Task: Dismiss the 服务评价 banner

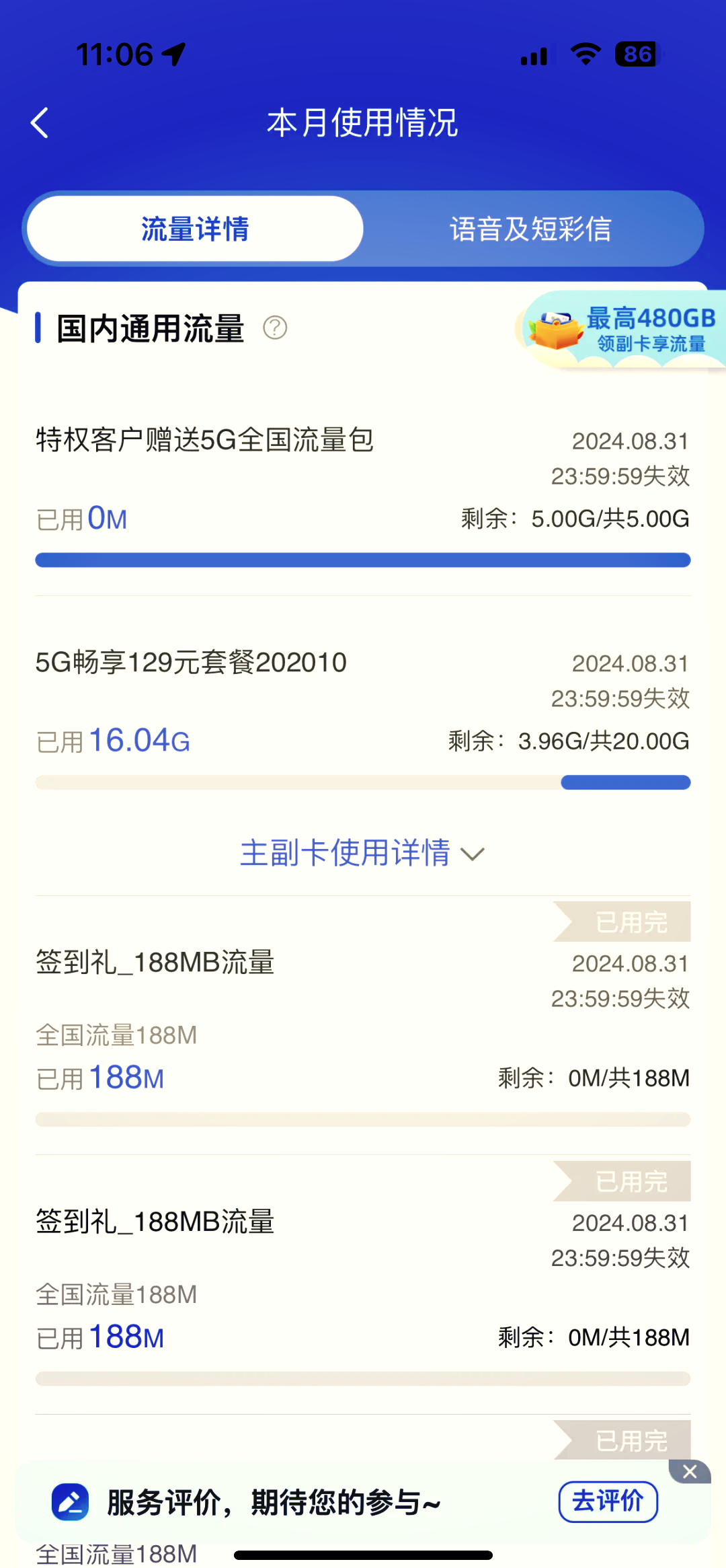Action: (690, 1472)
